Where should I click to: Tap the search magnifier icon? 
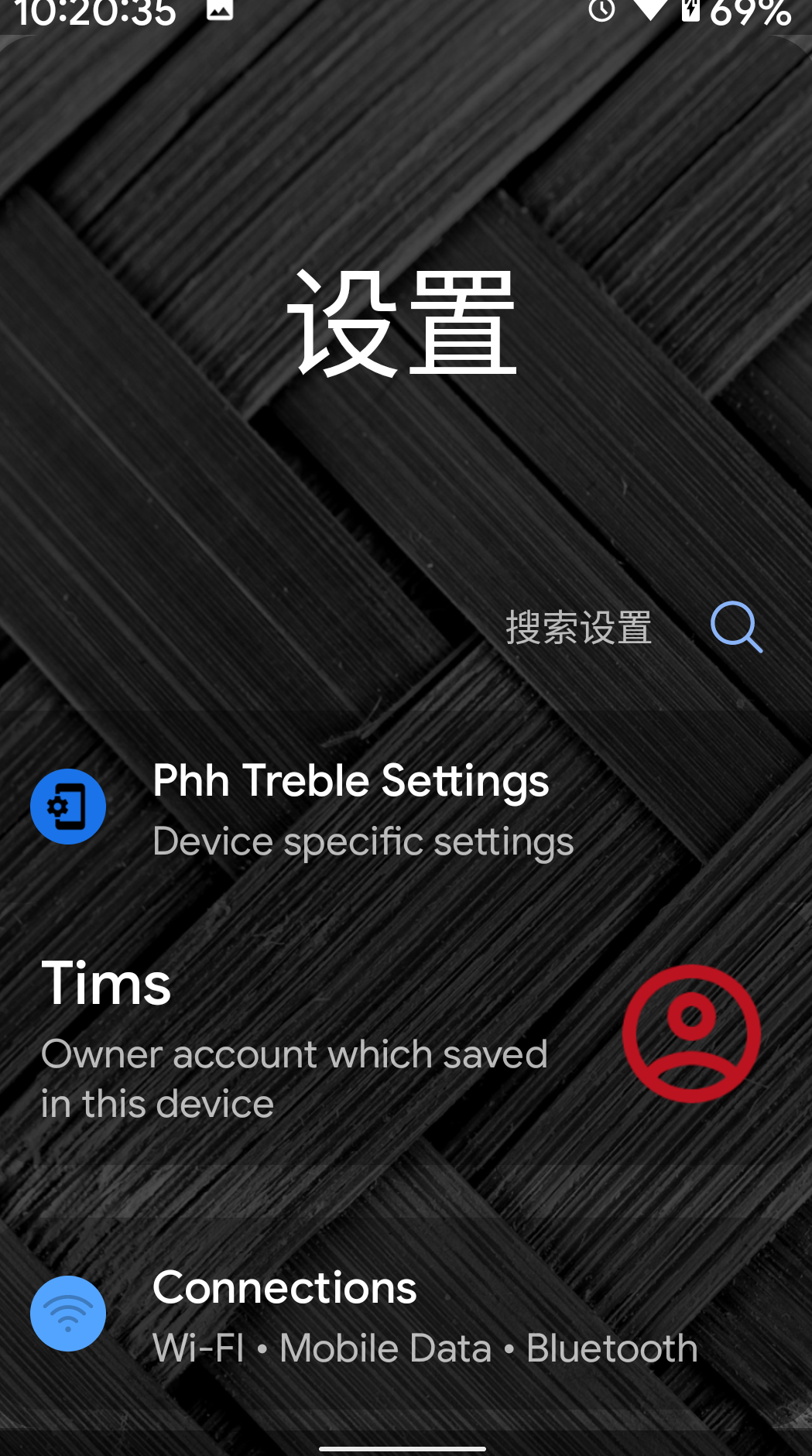(736, 627)
